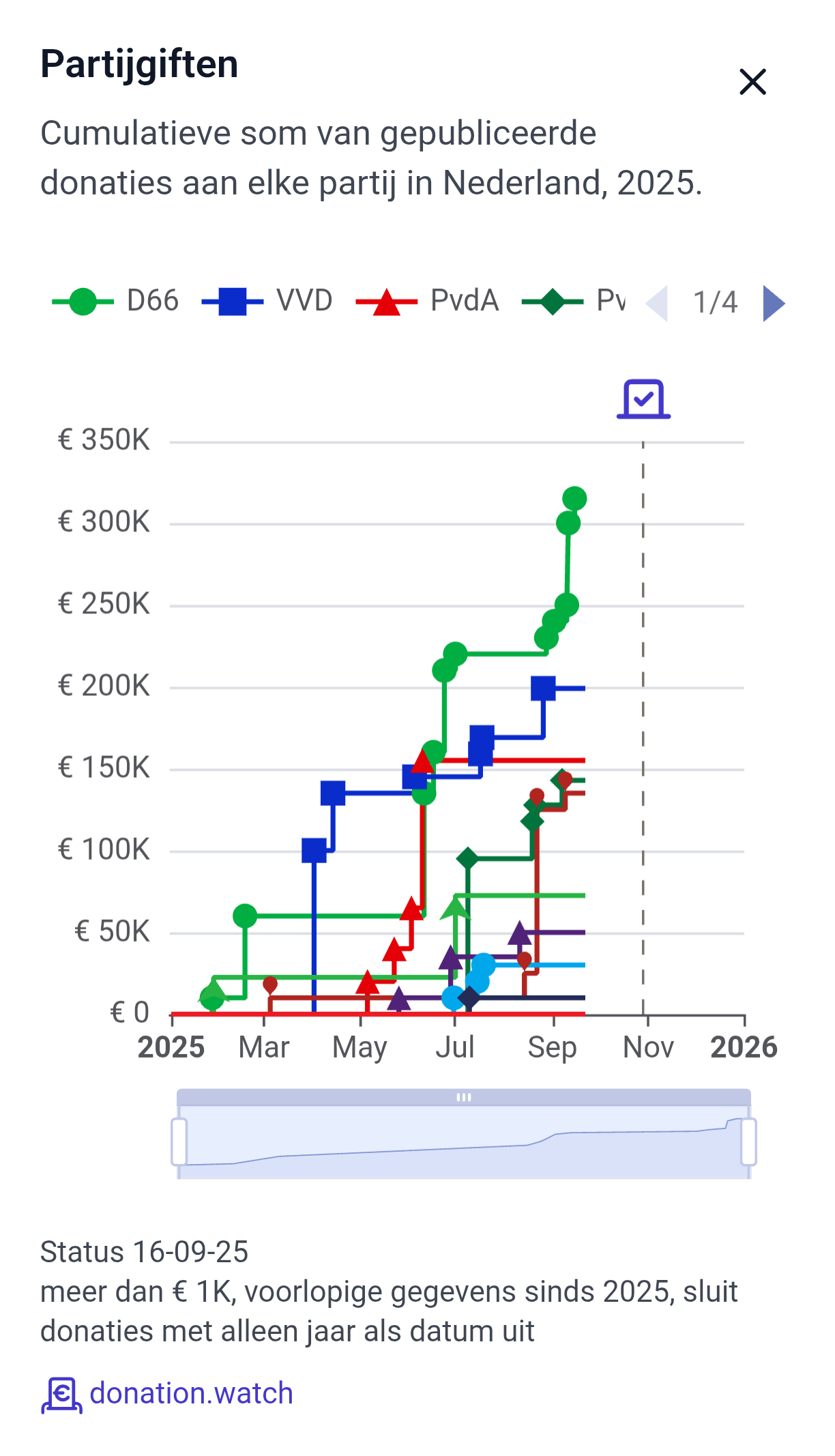
Task: Tap the left handle of the date-range slider
Action: [179, 1141]
